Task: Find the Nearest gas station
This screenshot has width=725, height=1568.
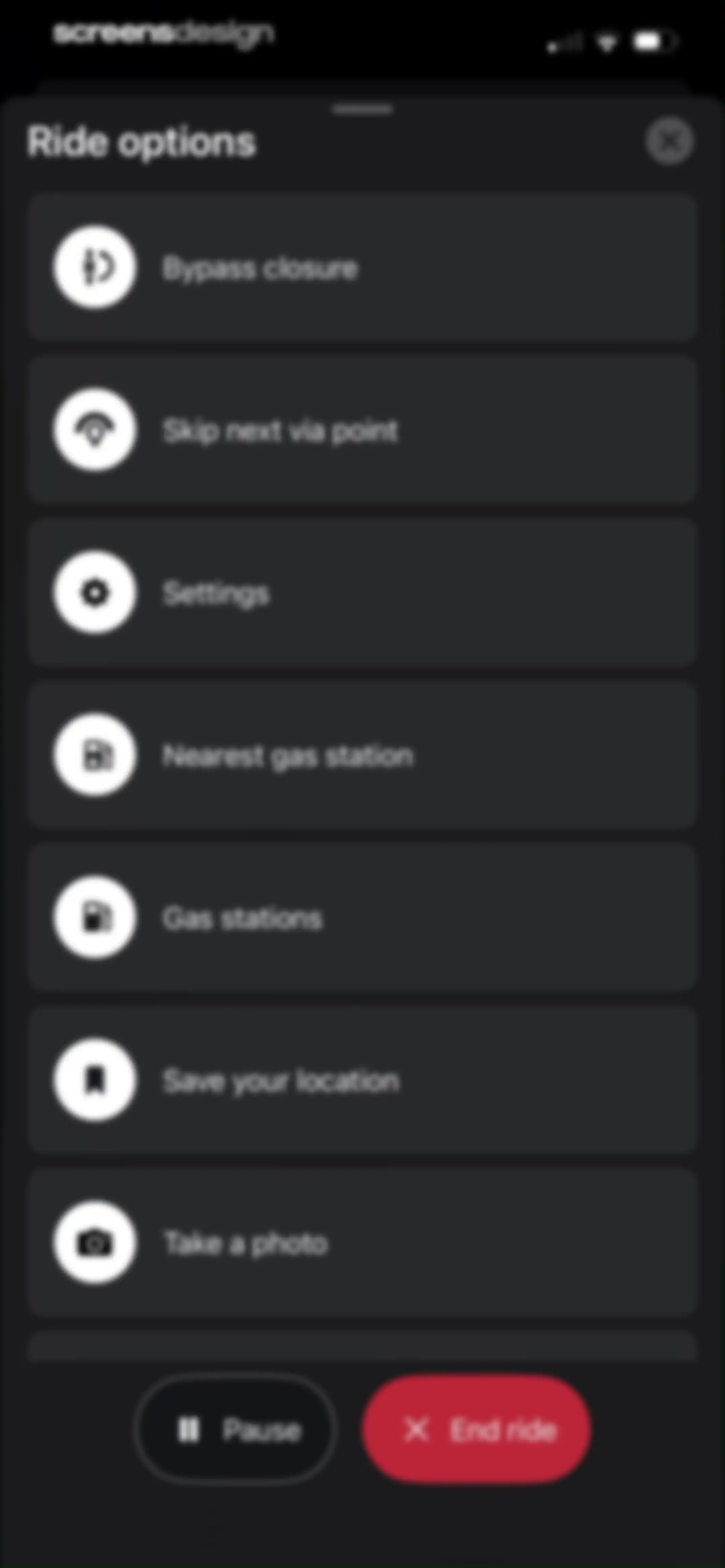Action: pyautogui.click(x=362, y=755)
